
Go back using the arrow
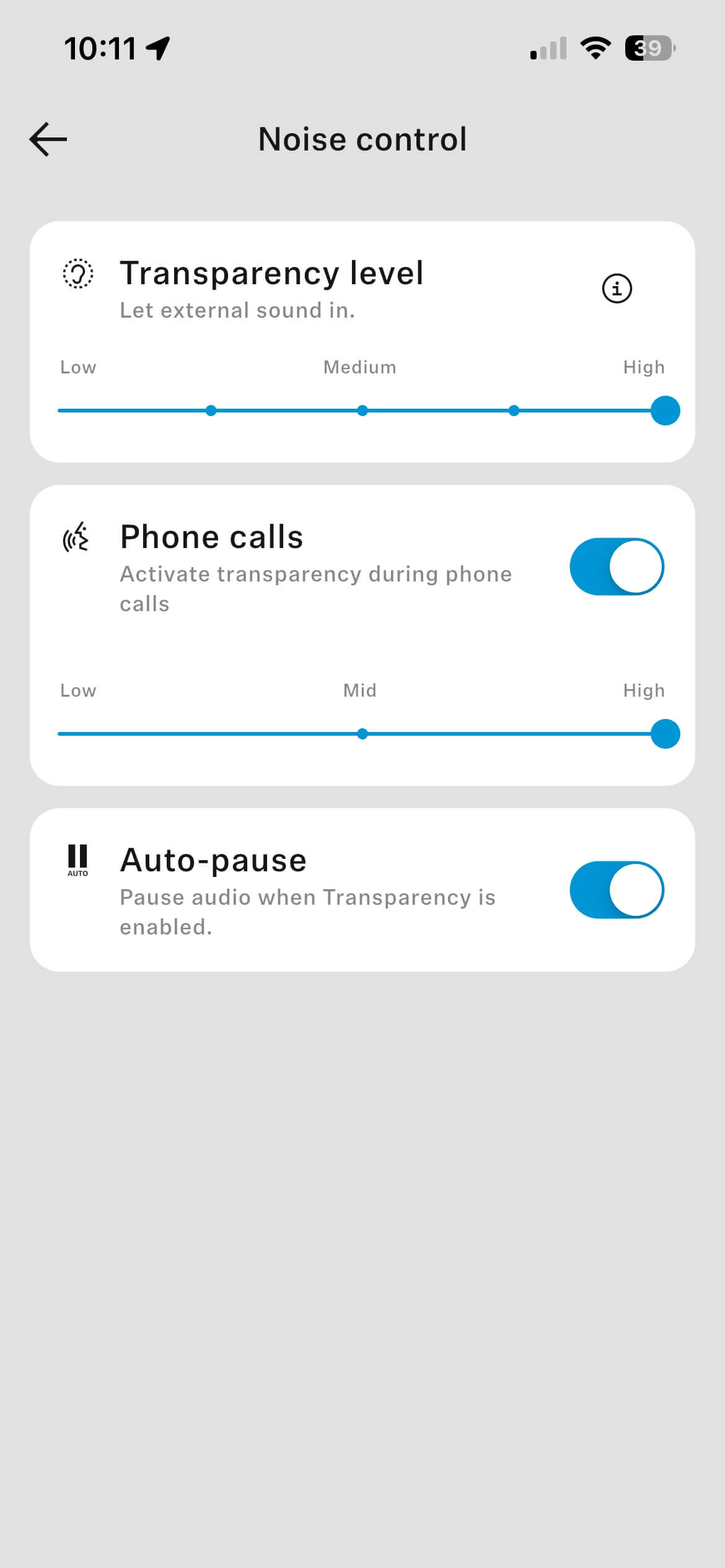[48, 139]
